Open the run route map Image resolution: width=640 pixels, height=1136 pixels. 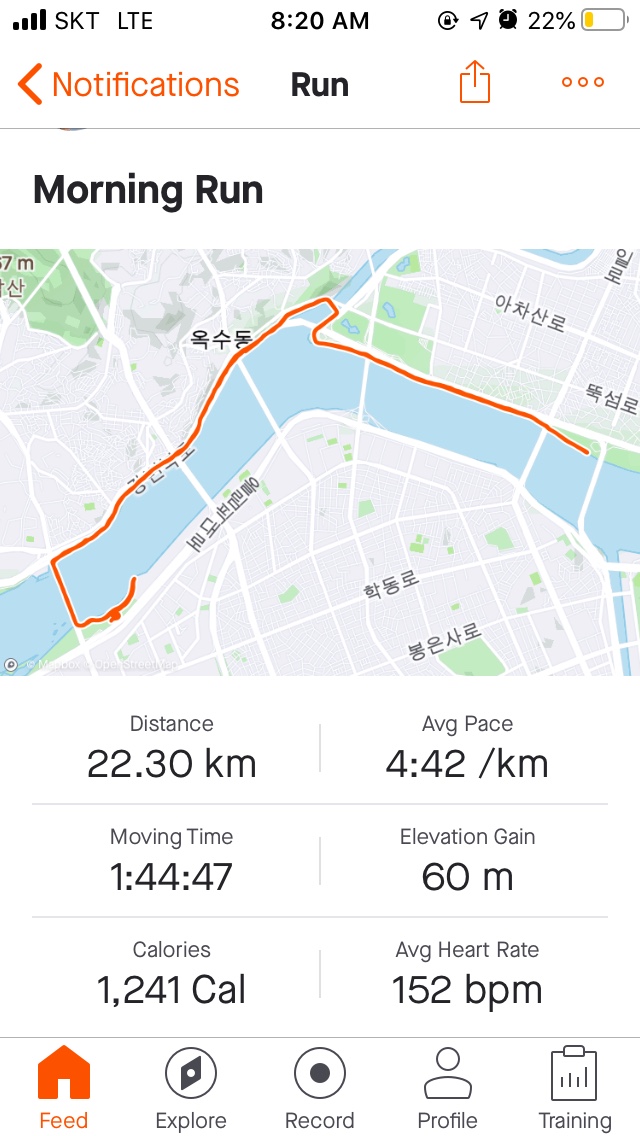click(x=320, y=462)
